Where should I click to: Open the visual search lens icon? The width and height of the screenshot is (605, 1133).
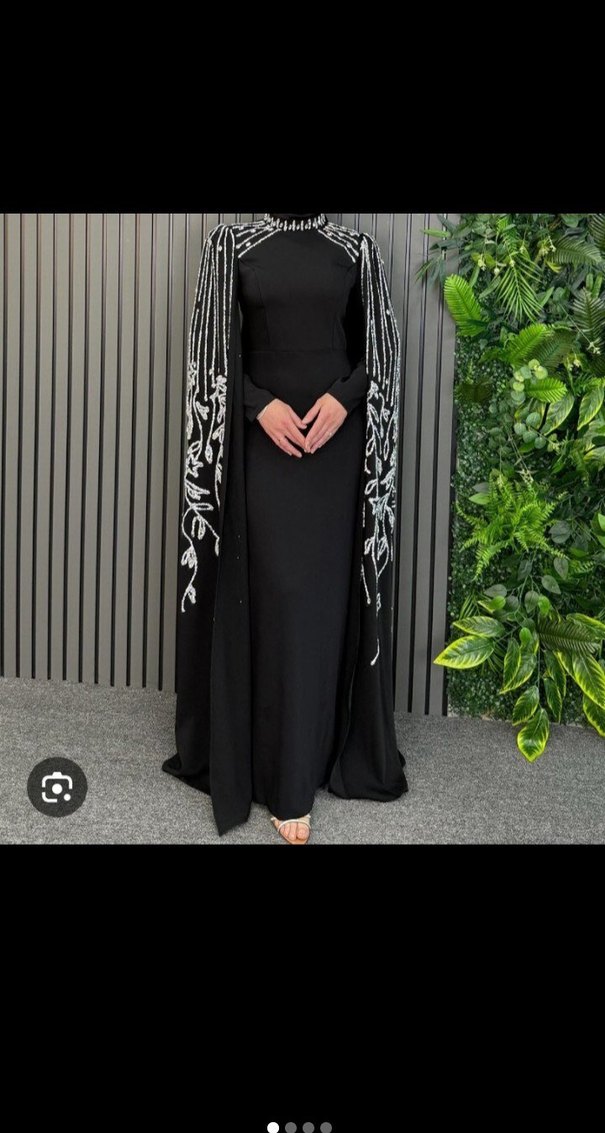(57, 787)
